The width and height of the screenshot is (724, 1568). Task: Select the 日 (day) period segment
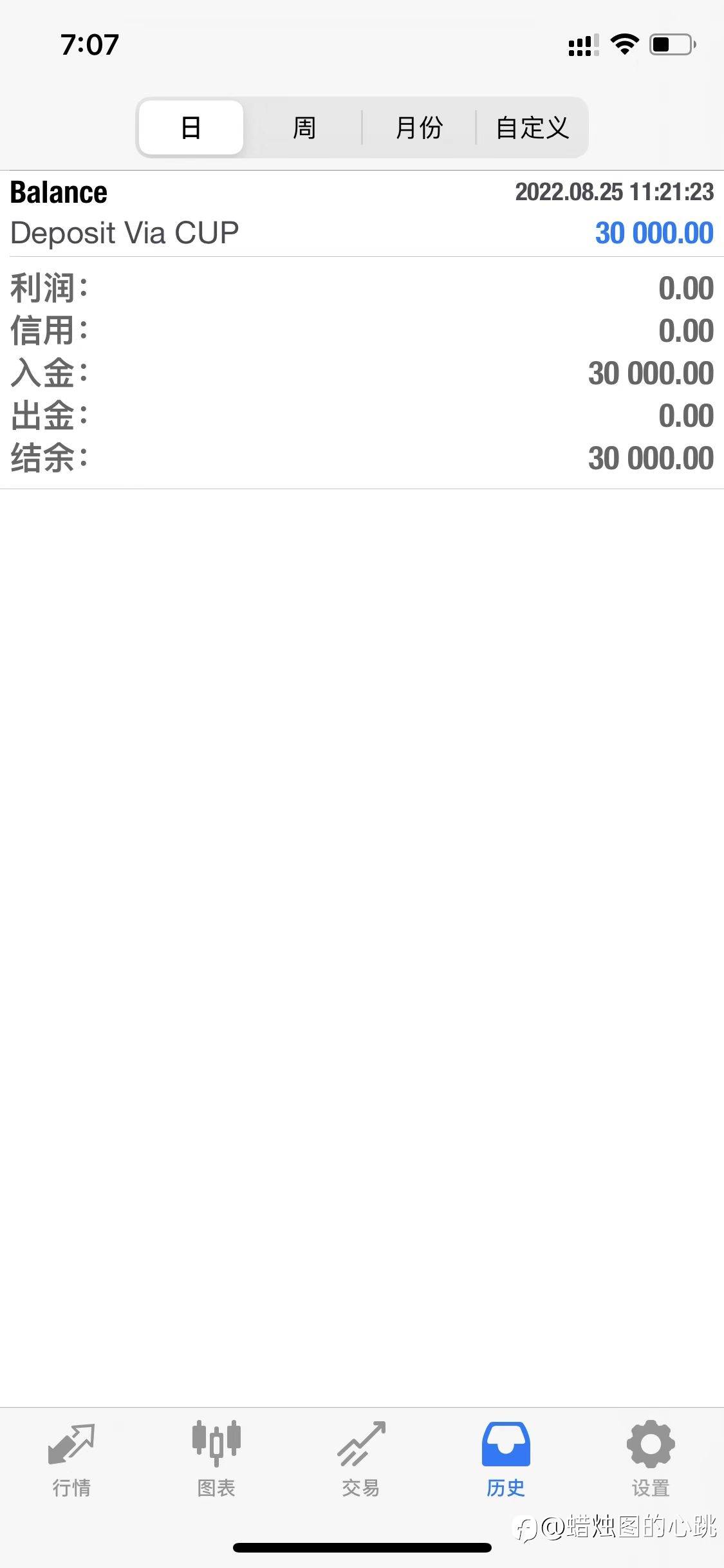click(191, 127)
